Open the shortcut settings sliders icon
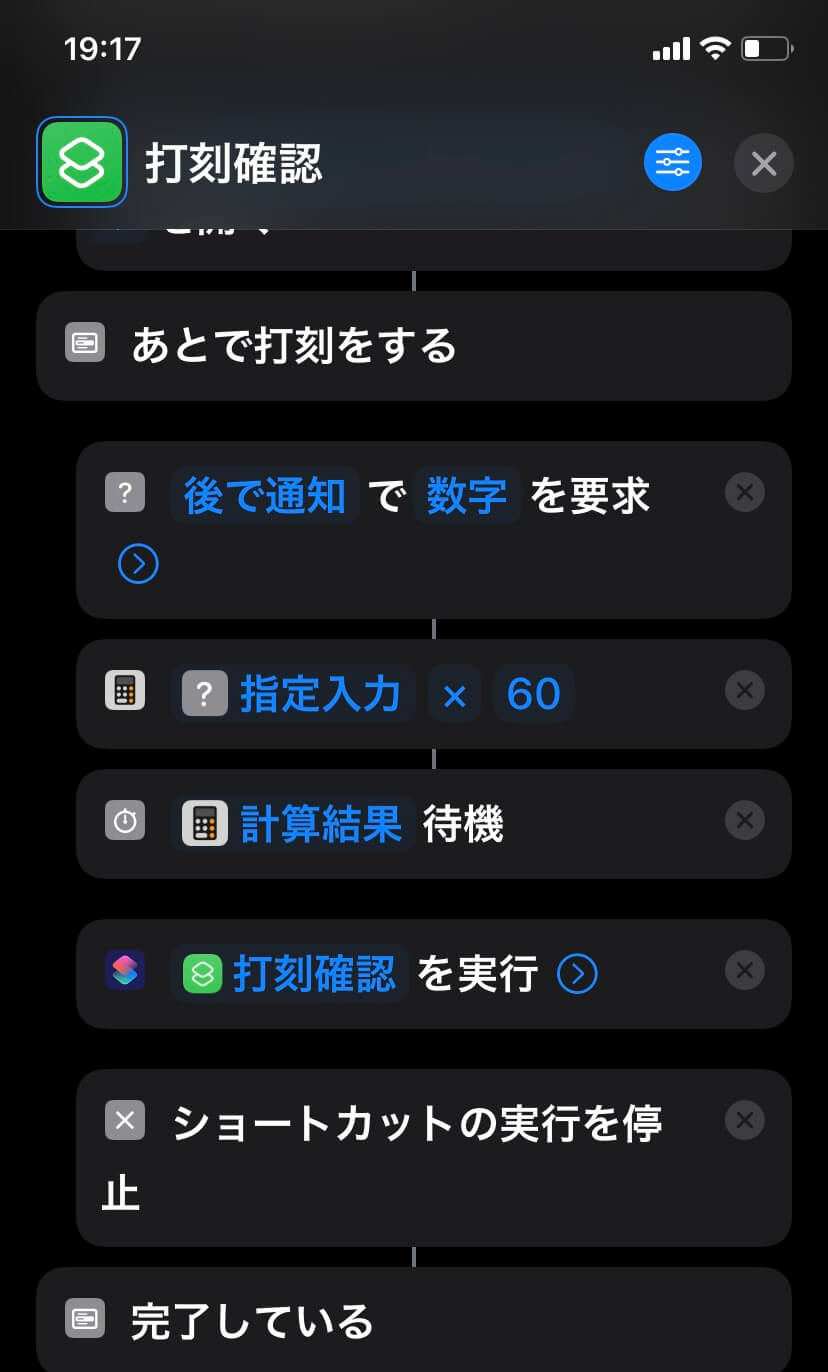 pyautogui.click(x=673, y=162)
